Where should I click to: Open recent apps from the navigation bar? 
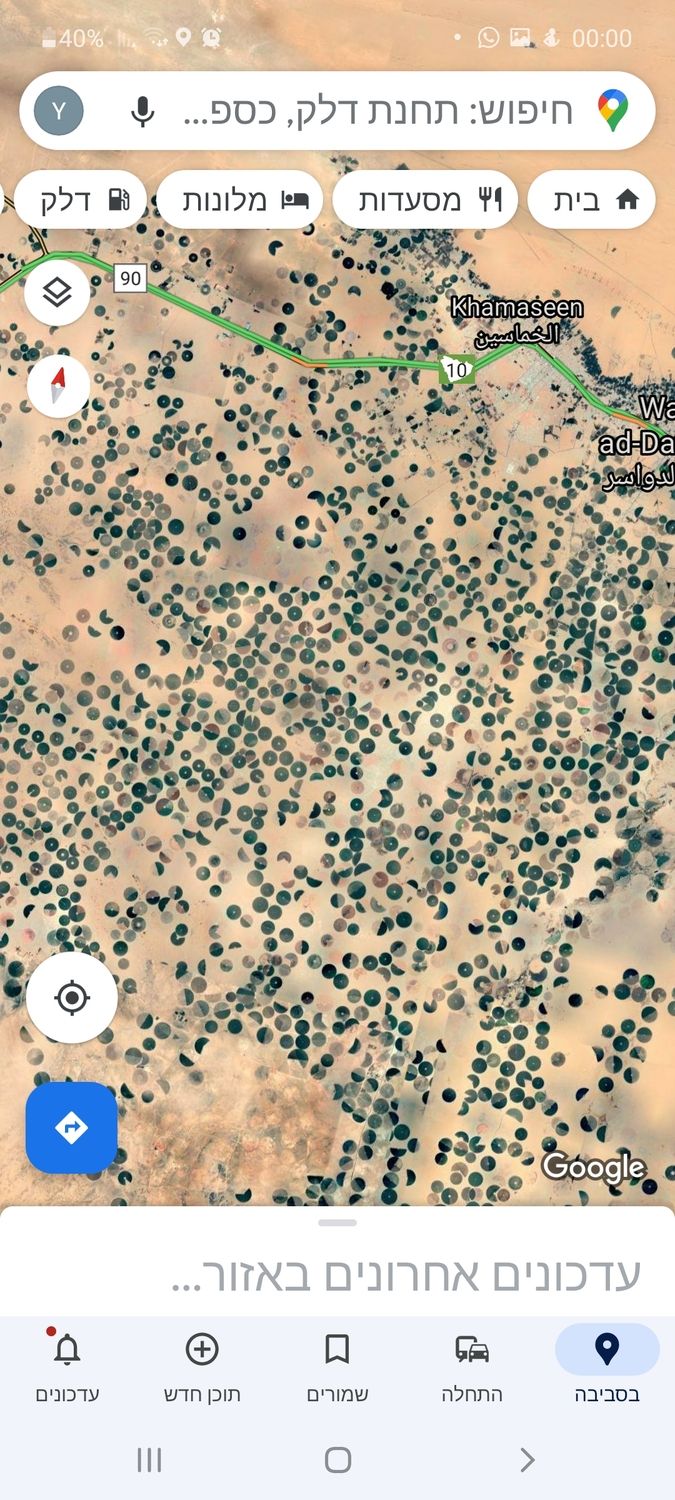149,1460
